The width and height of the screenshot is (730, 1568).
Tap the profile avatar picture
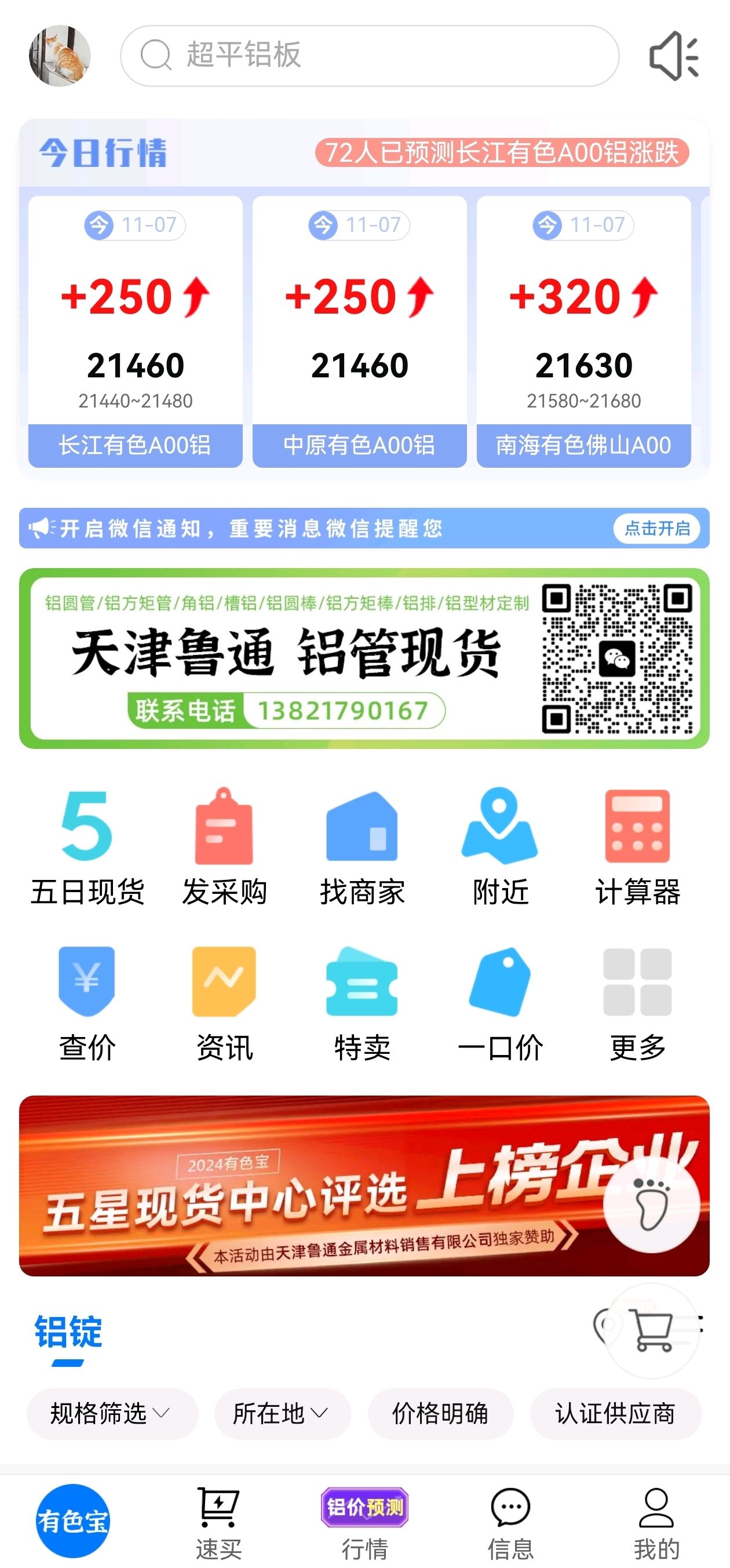click(x=60, y=56)
